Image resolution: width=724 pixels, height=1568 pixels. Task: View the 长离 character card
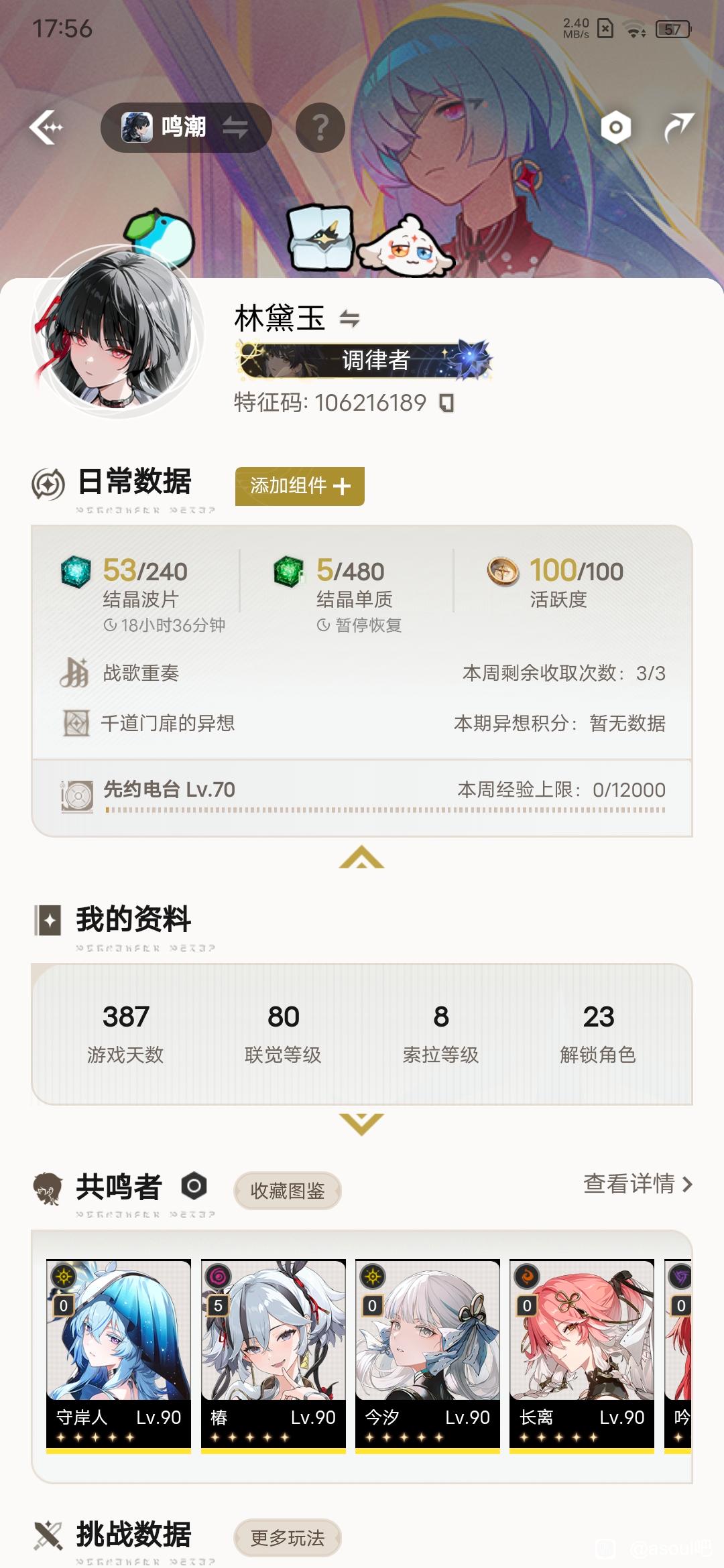coord(582,1355)
